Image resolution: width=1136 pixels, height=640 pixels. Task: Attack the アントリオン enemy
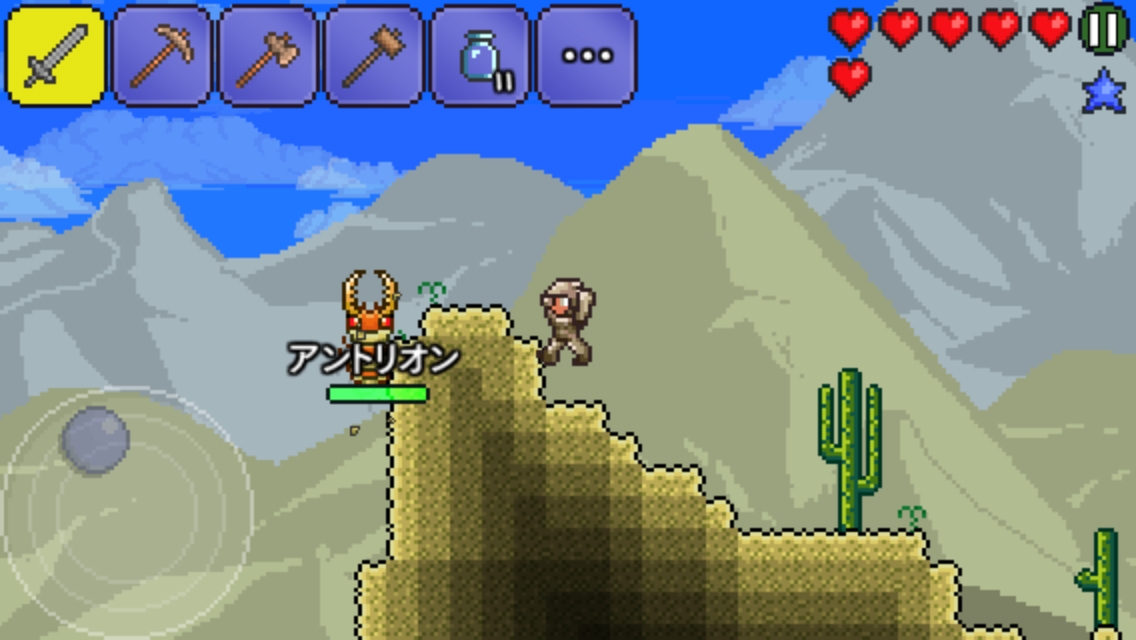(370, 326)
